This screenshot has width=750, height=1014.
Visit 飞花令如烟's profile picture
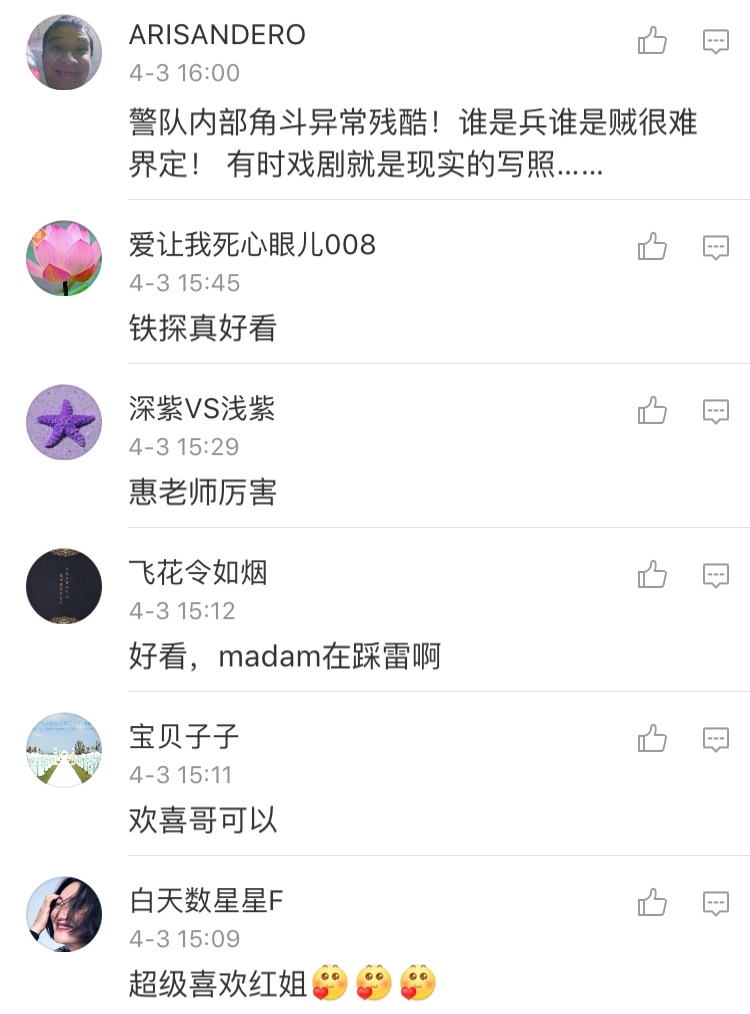(64, 586)
